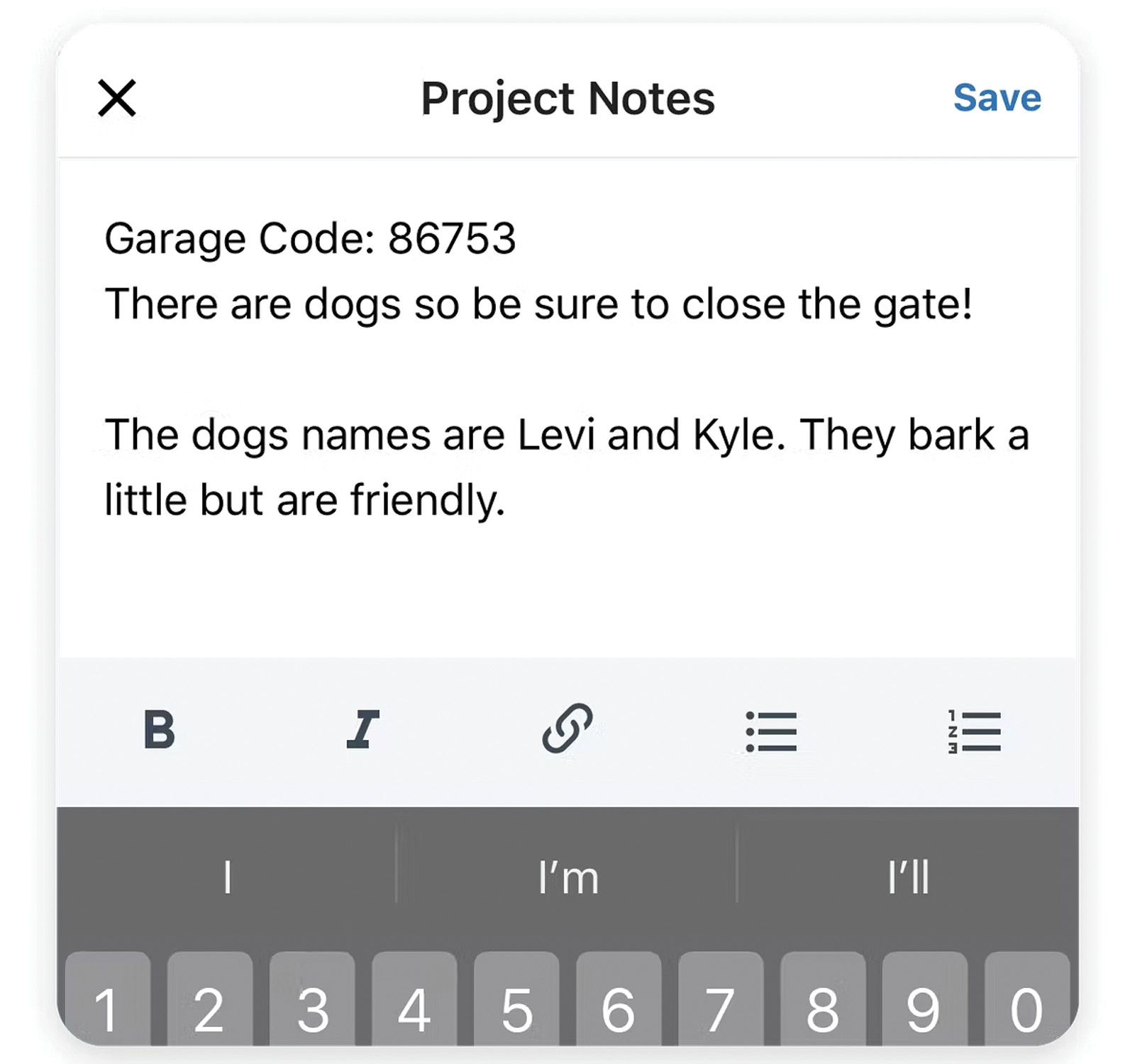Start a numbered list
Viewport: 1135px width, 1064px height.
tap(975, 731)
